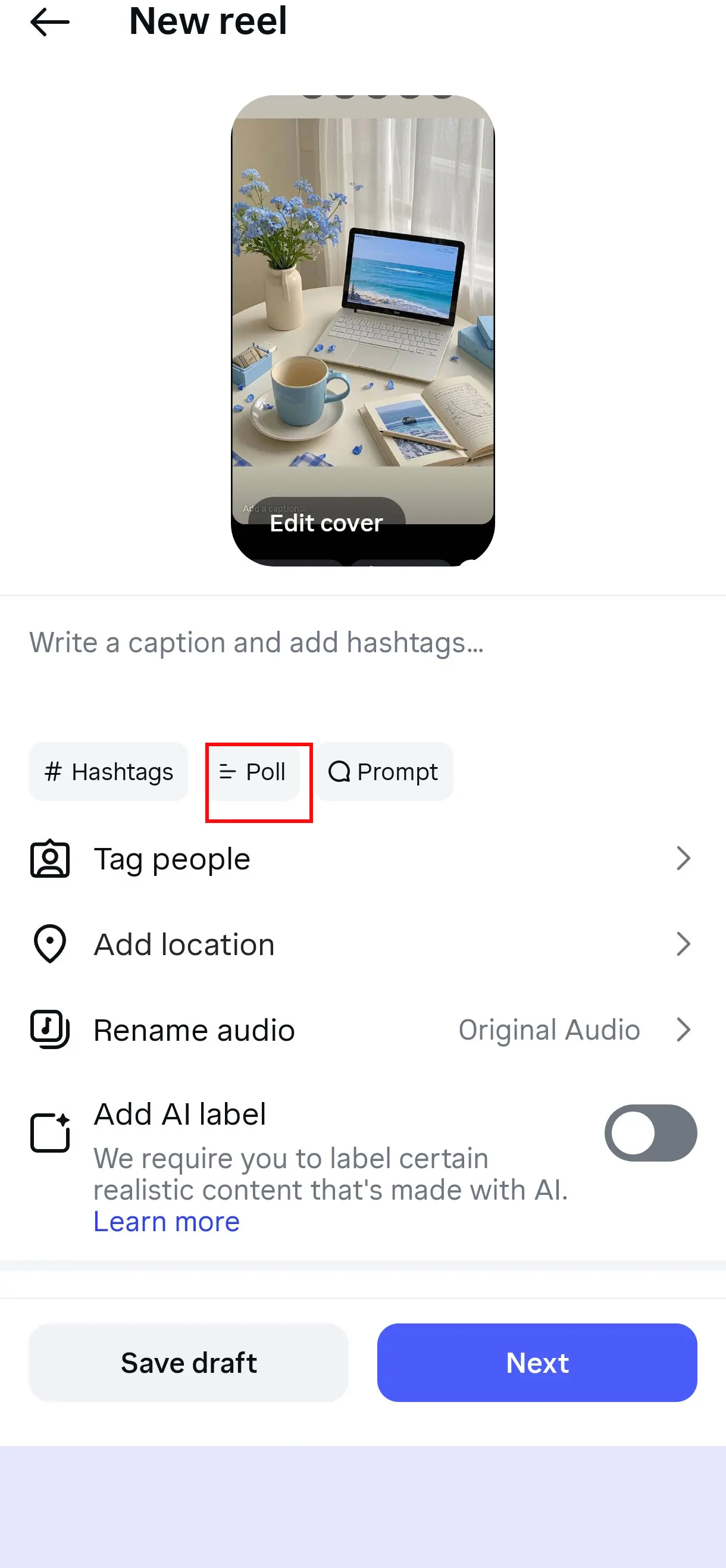Open Add location
The width and height of the screenshot is (726, 1568).
tap(362, 944)
